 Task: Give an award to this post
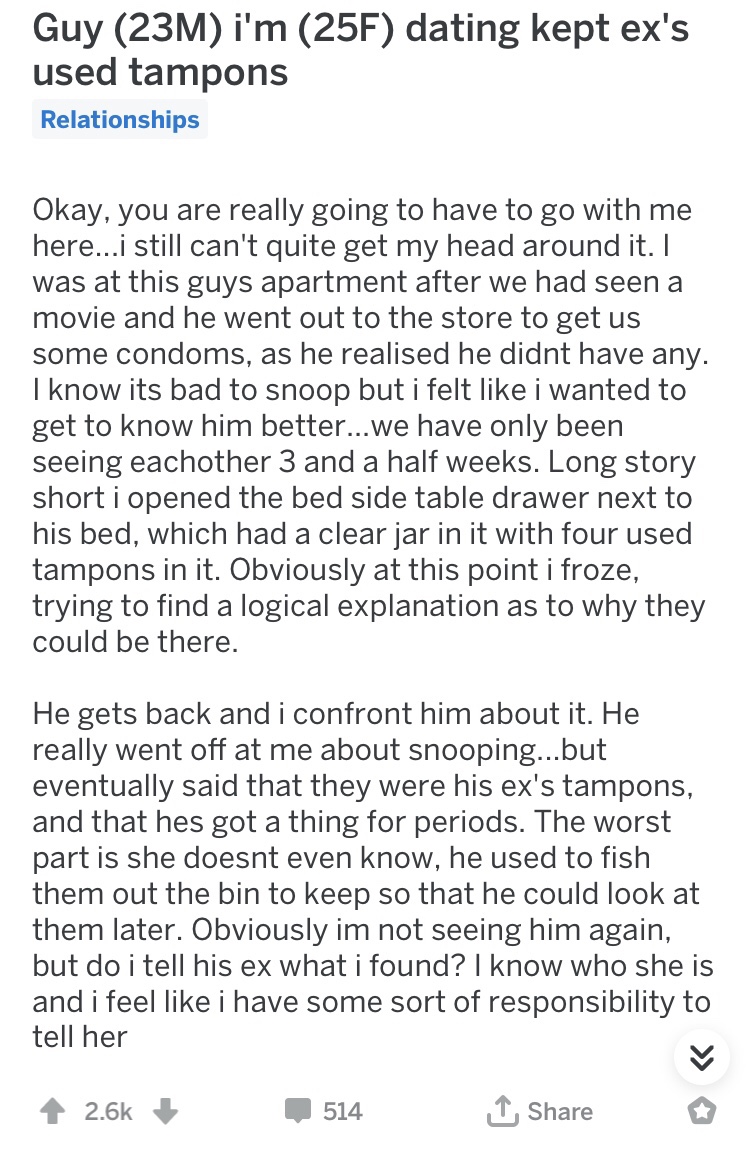[x=703, y=1111]
